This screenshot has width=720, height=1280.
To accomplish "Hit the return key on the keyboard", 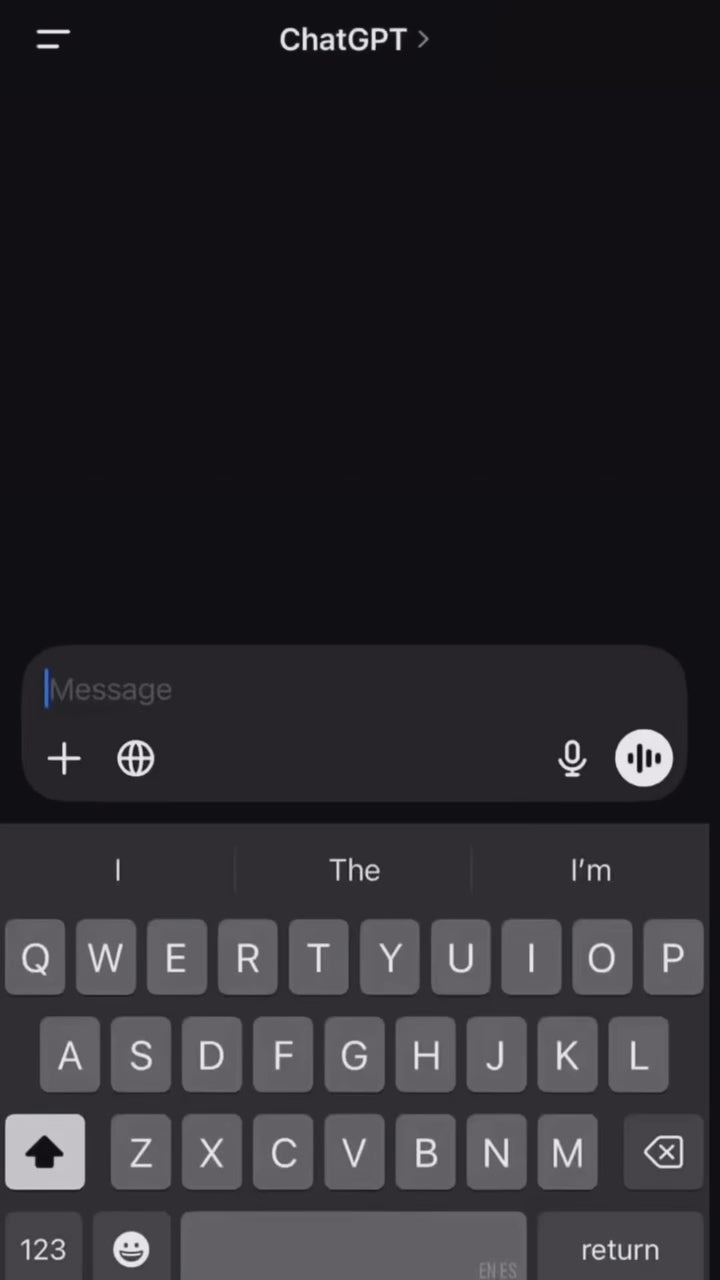I will point(620,1249).
